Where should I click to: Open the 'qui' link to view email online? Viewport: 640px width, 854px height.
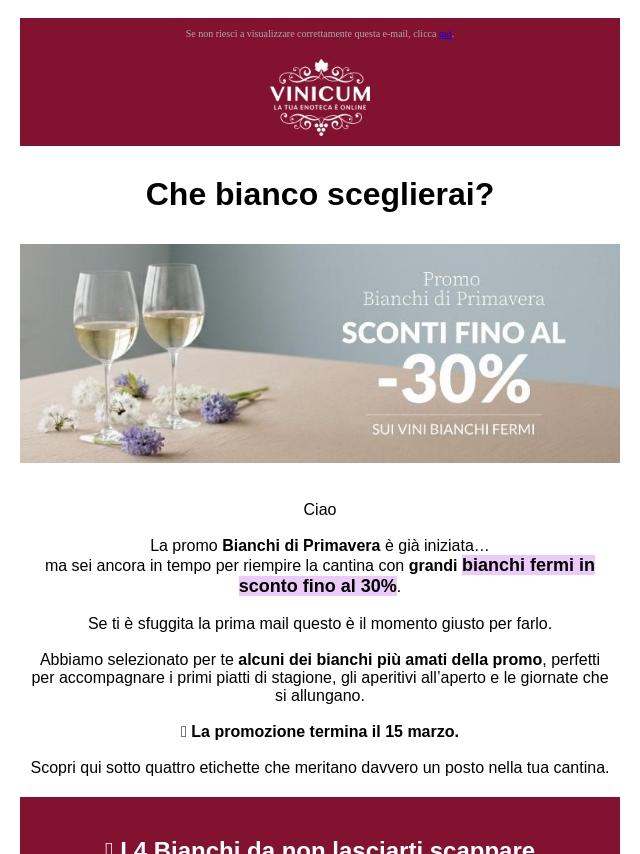pyautogui.click(x=446, y=34)
